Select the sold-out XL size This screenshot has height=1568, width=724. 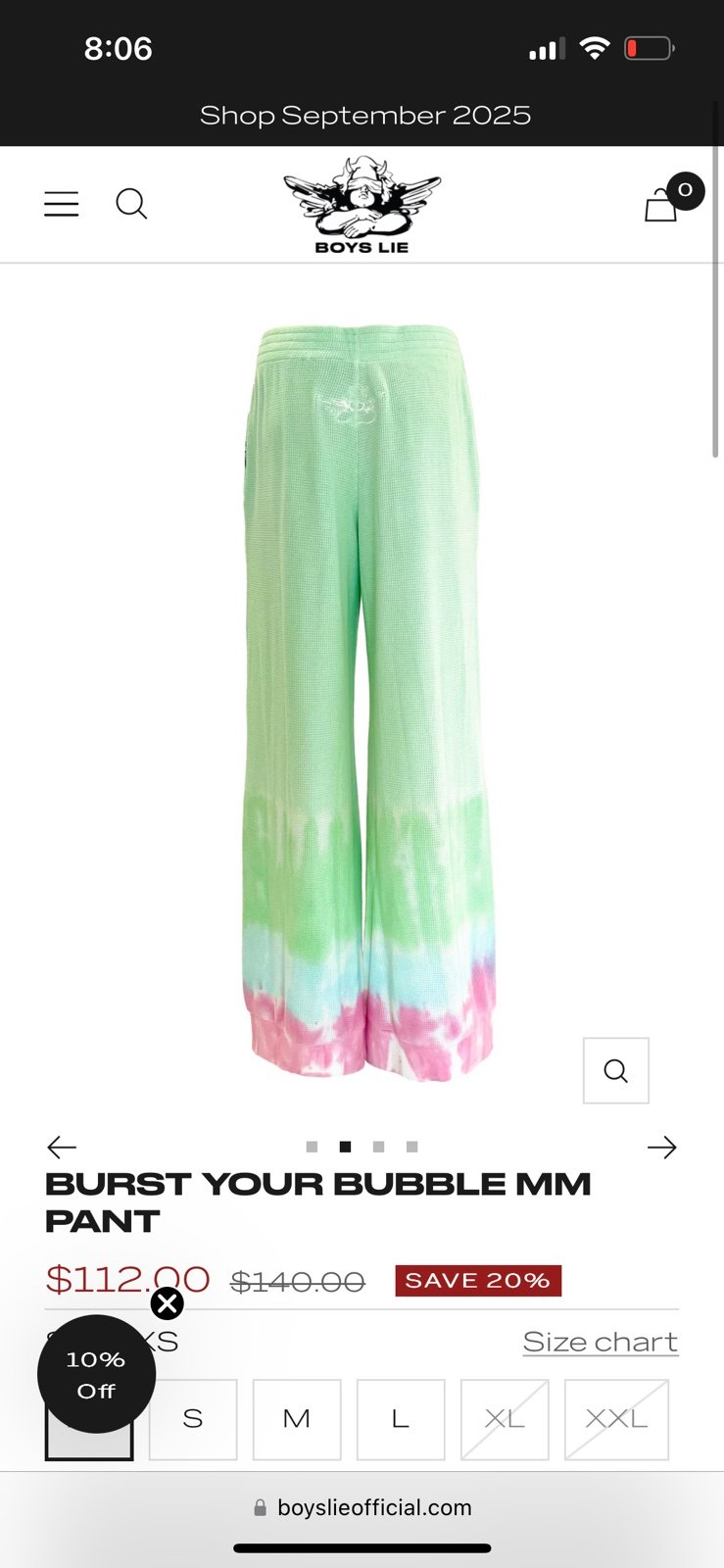505,1419
